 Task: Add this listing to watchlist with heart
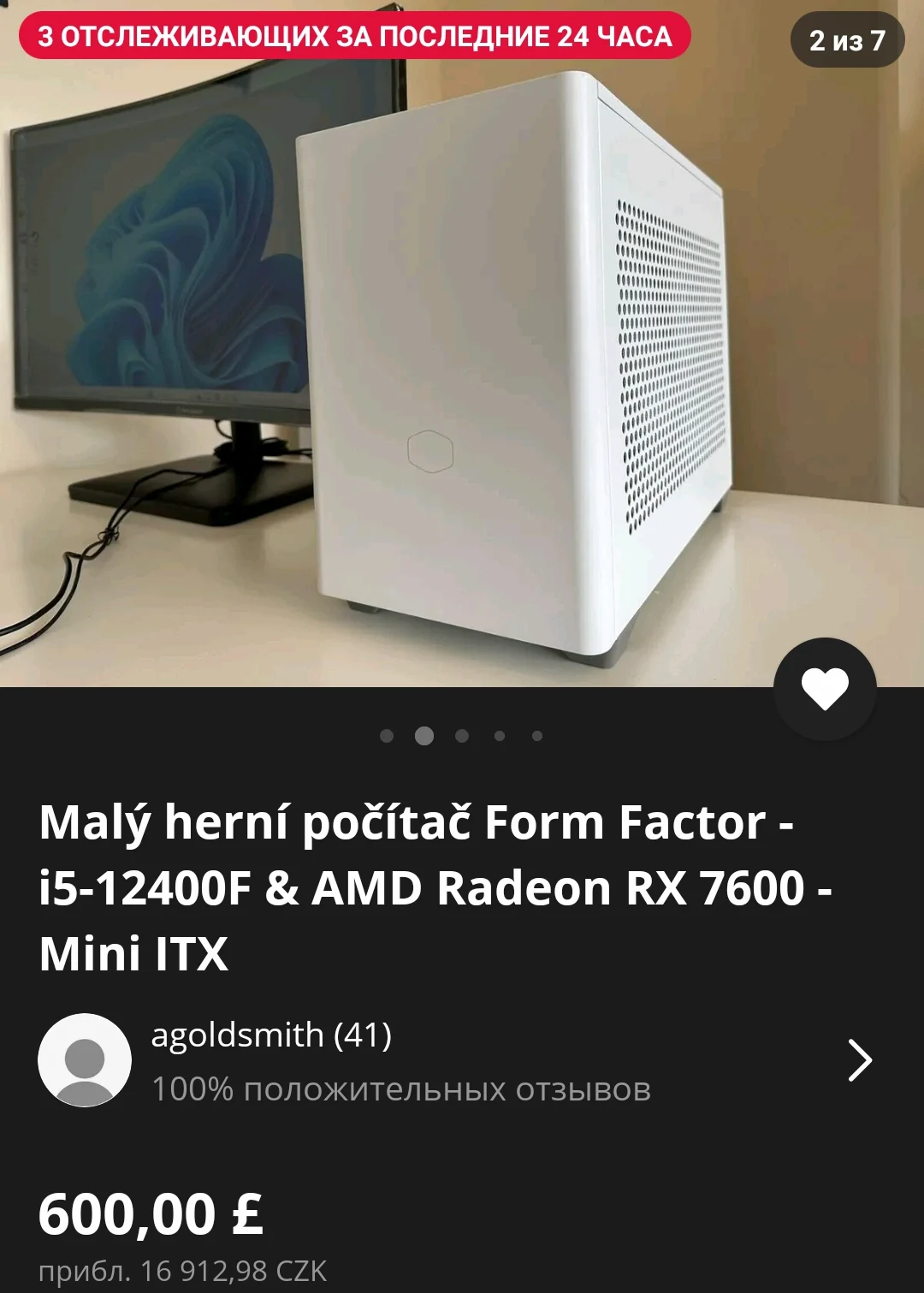[825, 689]
